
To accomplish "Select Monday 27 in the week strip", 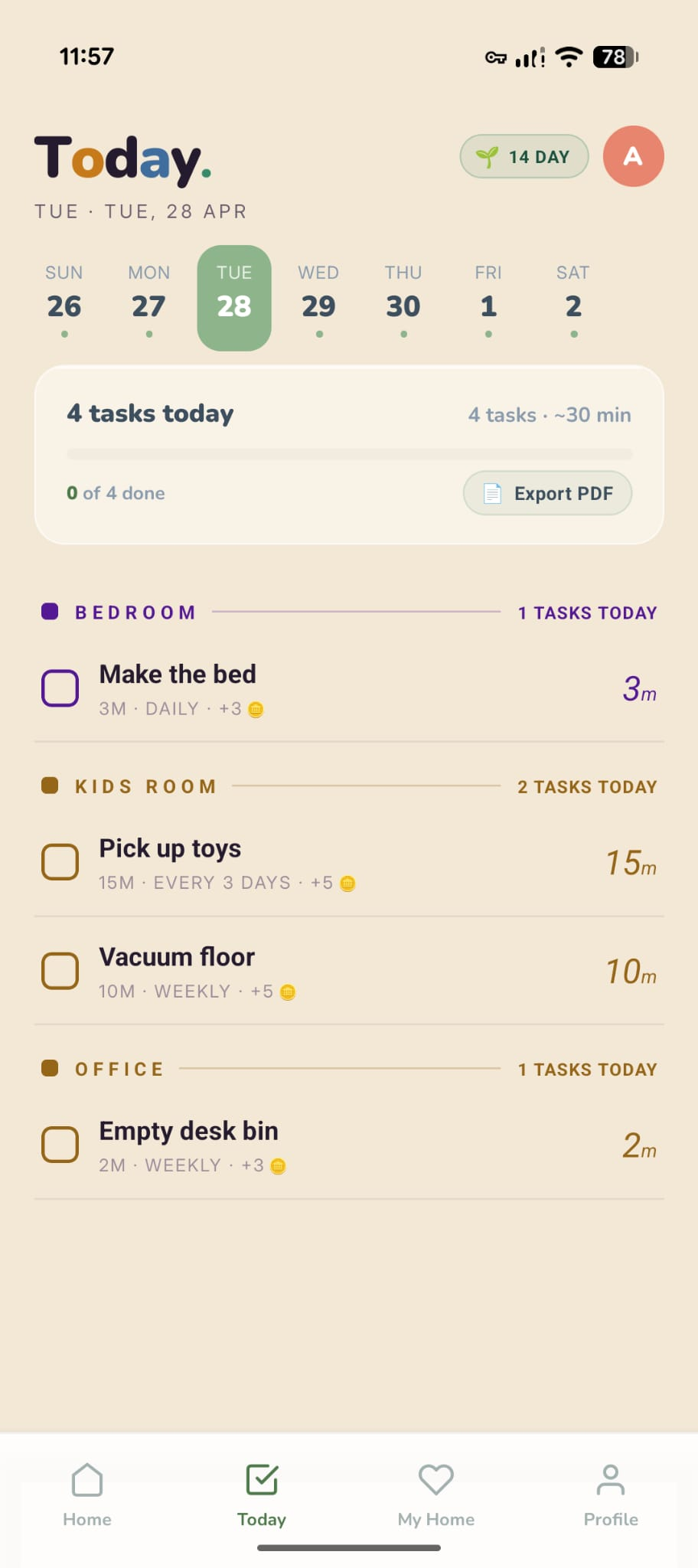I will pyautogui.click(x=148, y=299).
